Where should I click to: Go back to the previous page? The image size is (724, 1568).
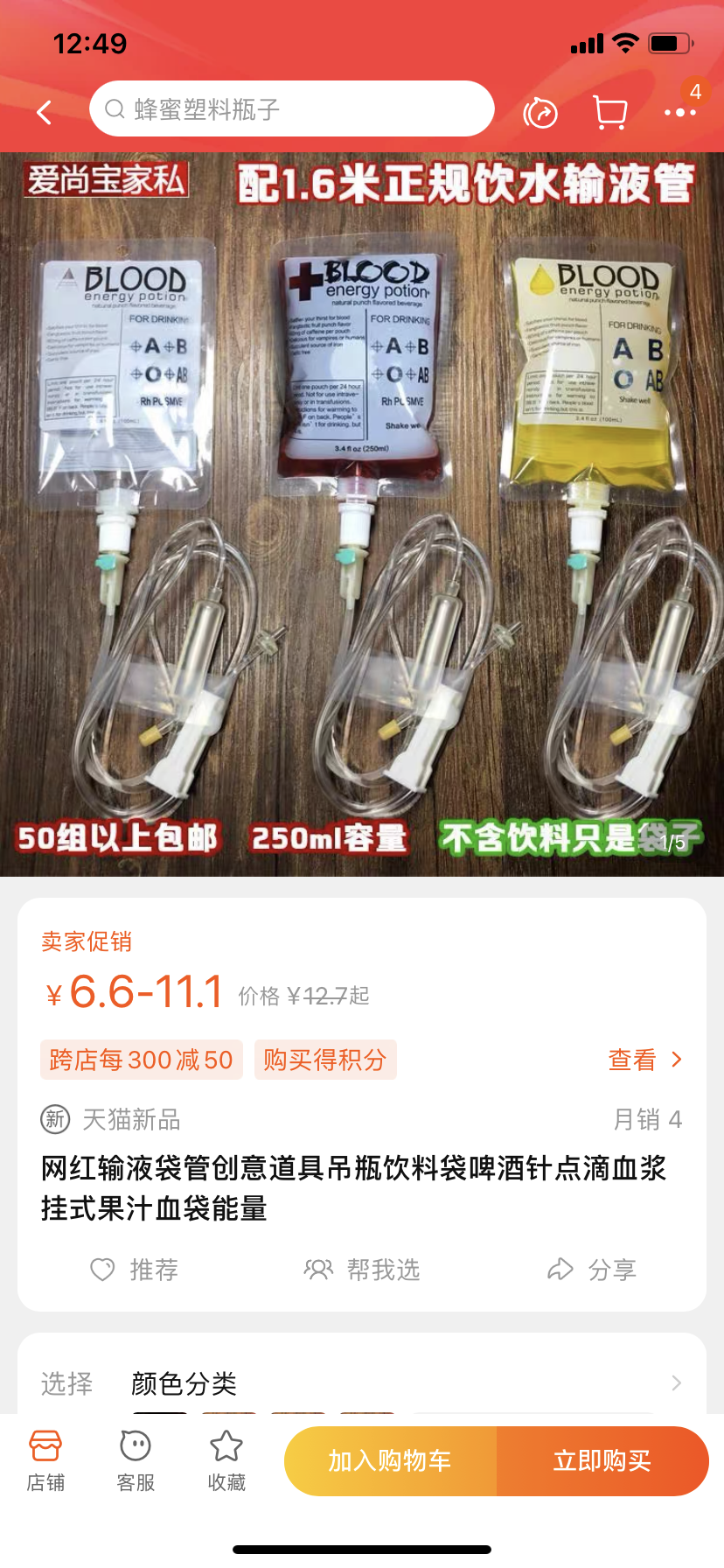click(45, 112)
